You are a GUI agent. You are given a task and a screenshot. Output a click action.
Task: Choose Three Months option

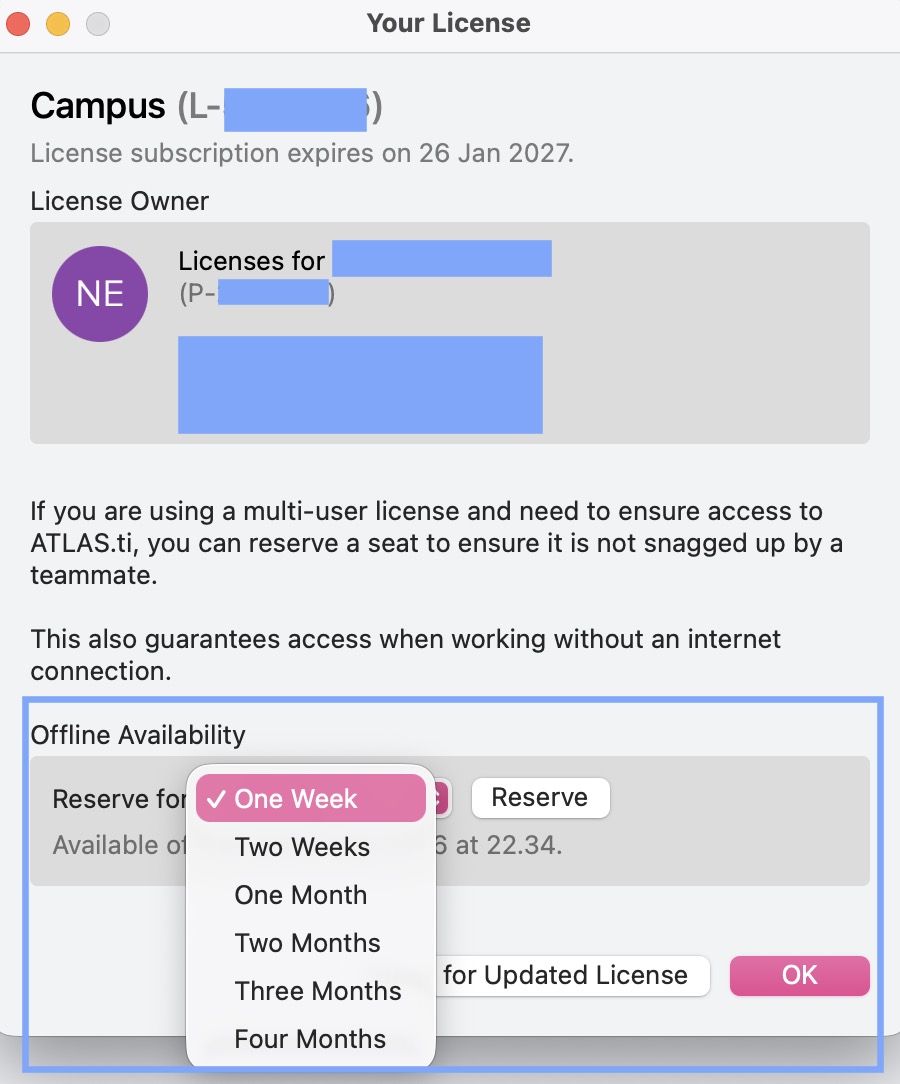click(x=317, y=990)
